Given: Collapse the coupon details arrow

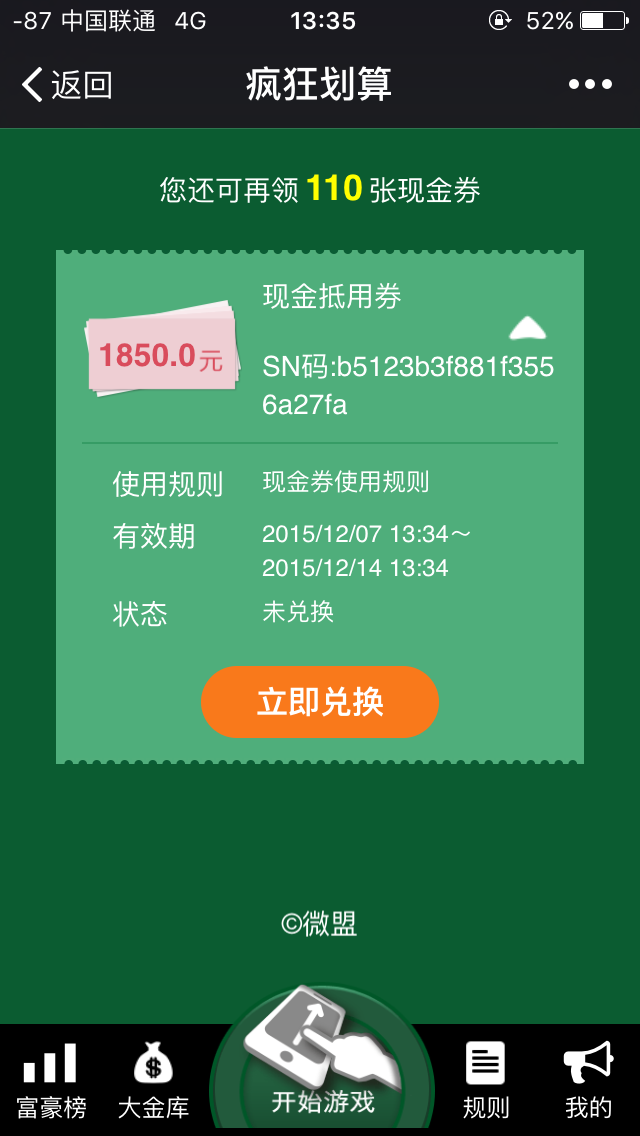Looking at the screenshot, I should pyautogui.click(x=527, y=328).
